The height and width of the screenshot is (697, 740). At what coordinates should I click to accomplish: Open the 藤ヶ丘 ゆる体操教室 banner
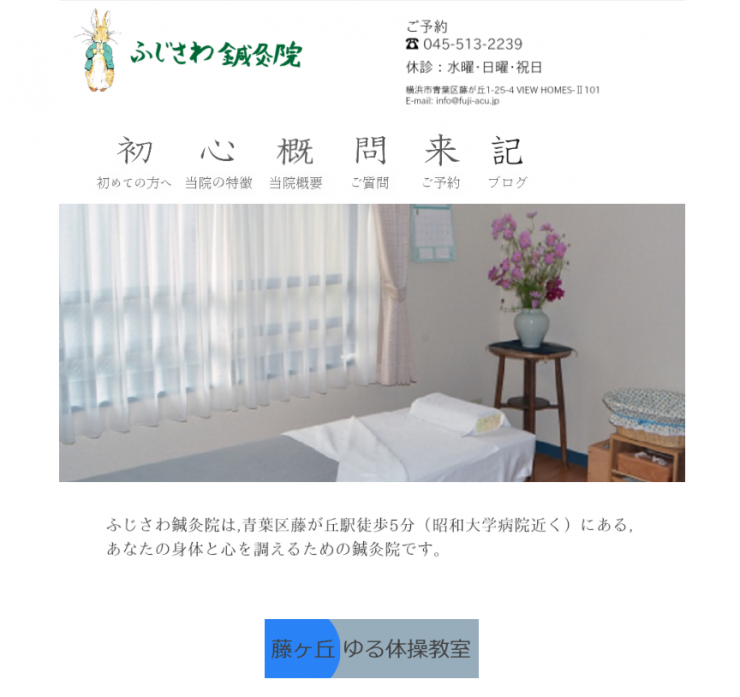(x=371, y=648)
